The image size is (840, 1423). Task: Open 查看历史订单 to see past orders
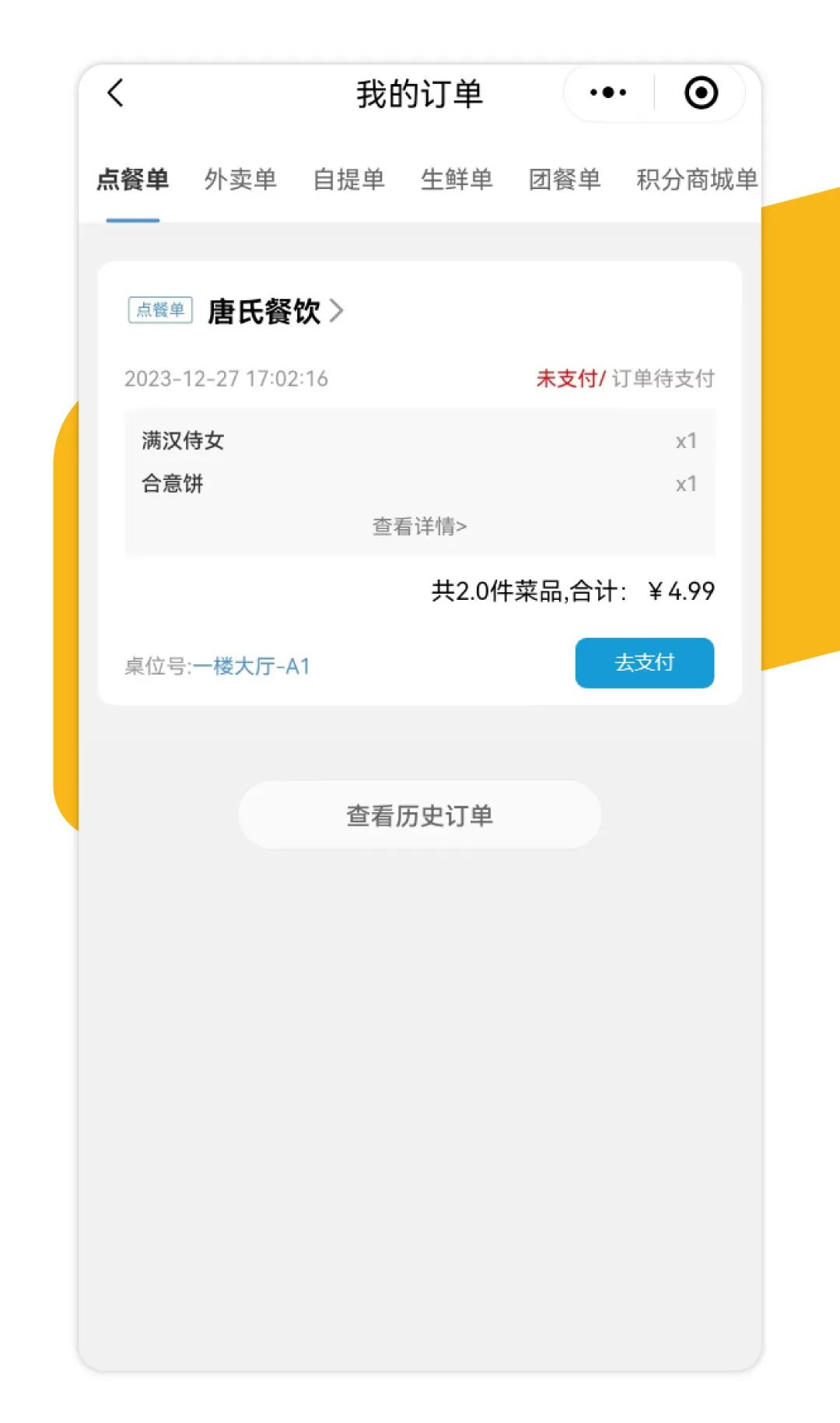[x=420, y=815]
